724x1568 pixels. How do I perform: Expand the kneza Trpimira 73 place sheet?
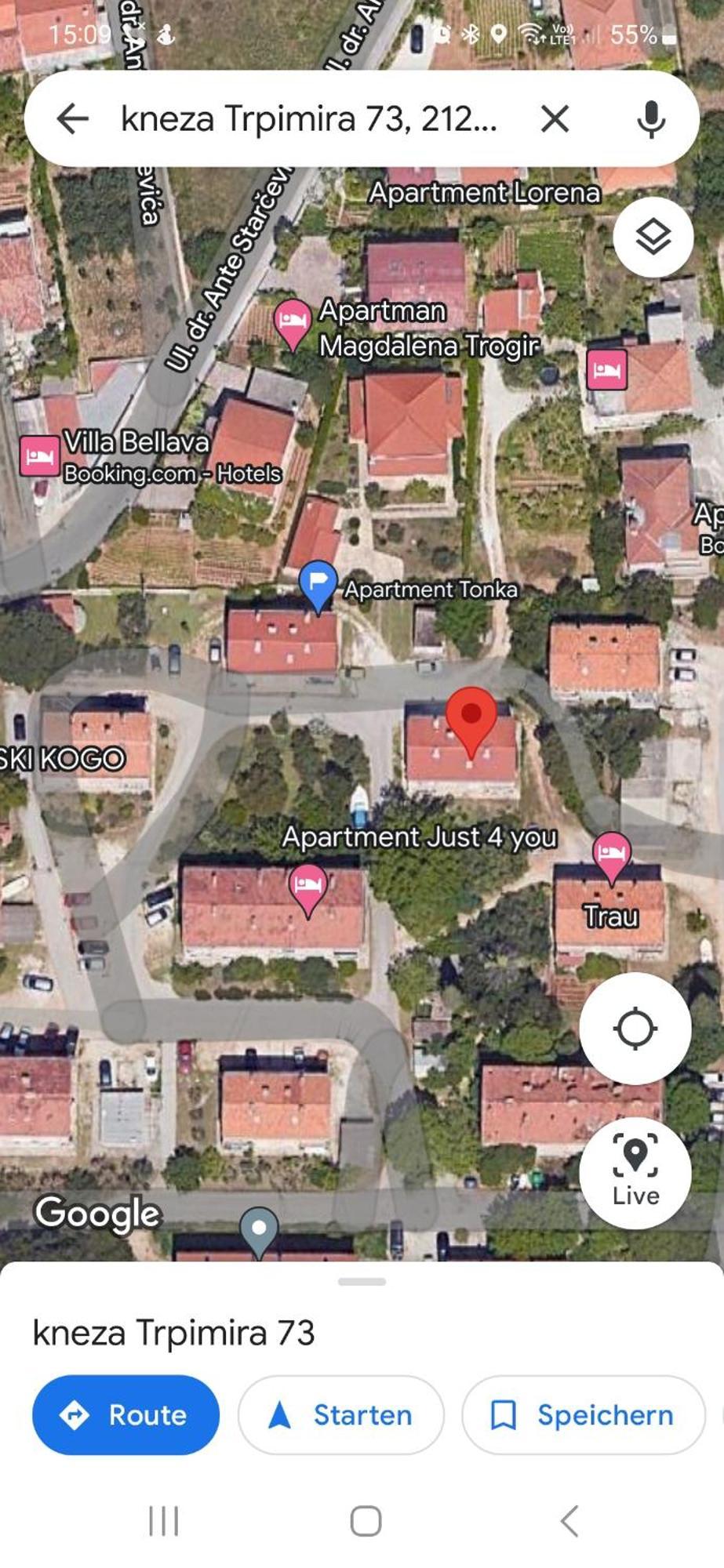tap(362, 1283)
